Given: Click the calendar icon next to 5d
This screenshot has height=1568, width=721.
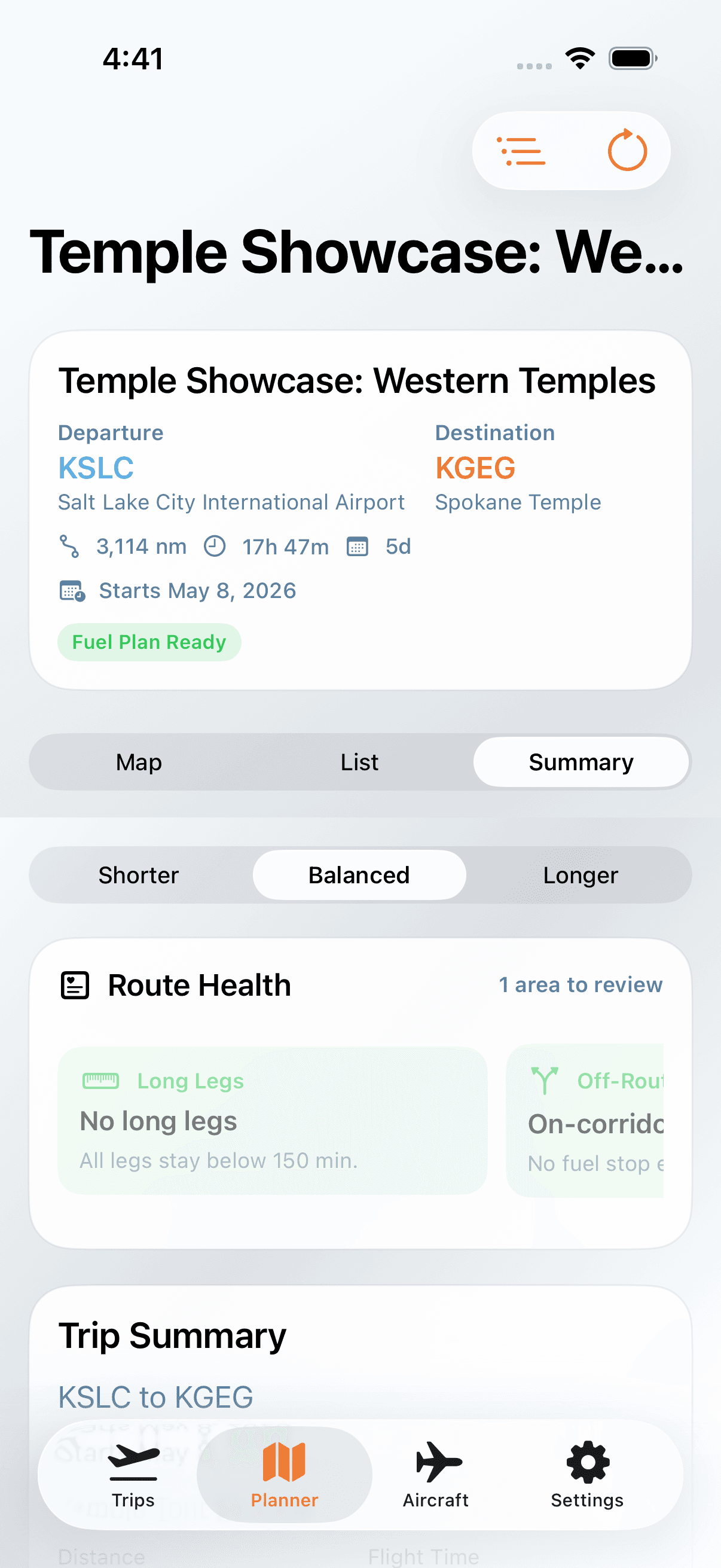Looking at the screenshot, I should (358, 547).
